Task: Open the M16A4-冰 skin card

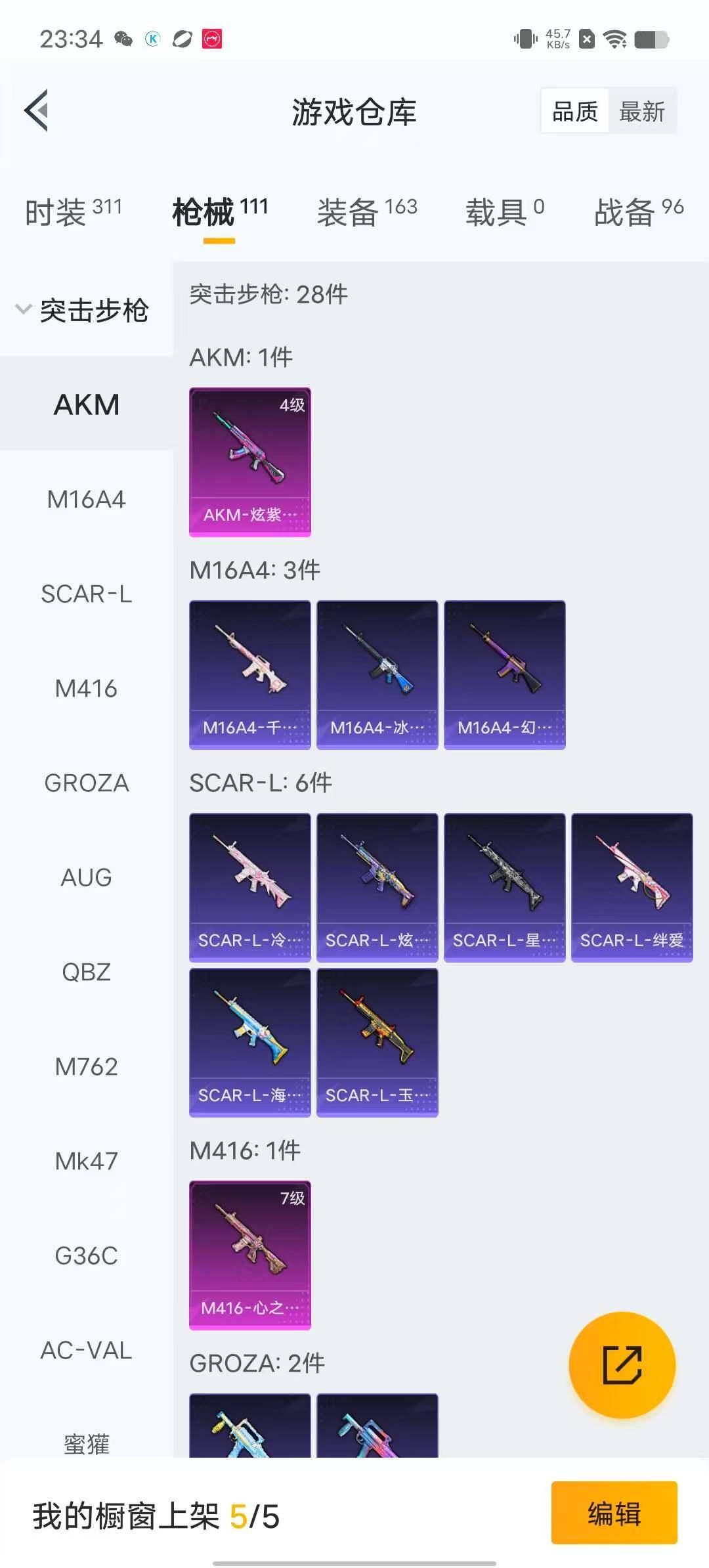Action: 377,674
